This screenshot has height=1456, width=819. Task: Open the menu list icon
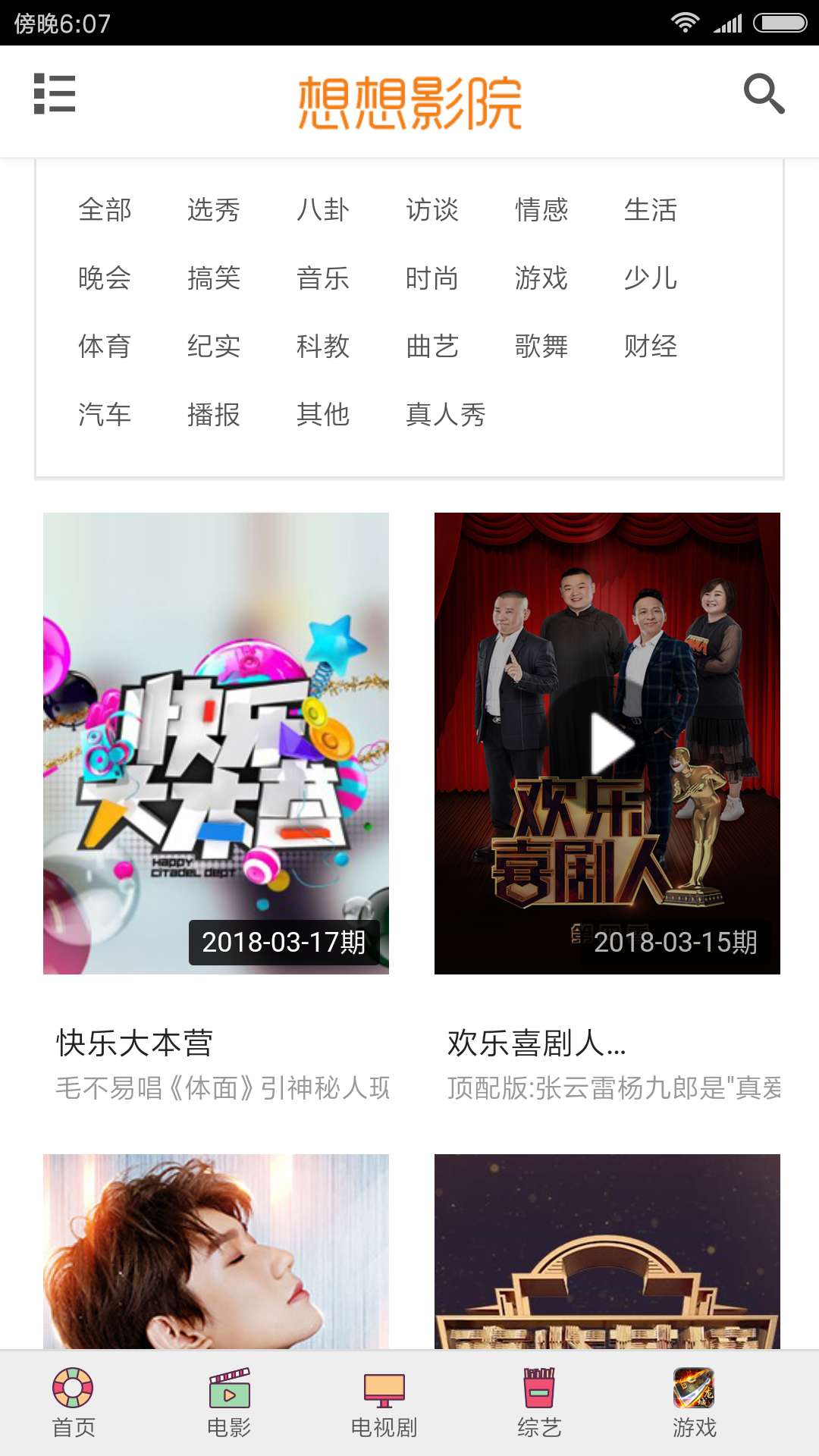tap(55, 94)
